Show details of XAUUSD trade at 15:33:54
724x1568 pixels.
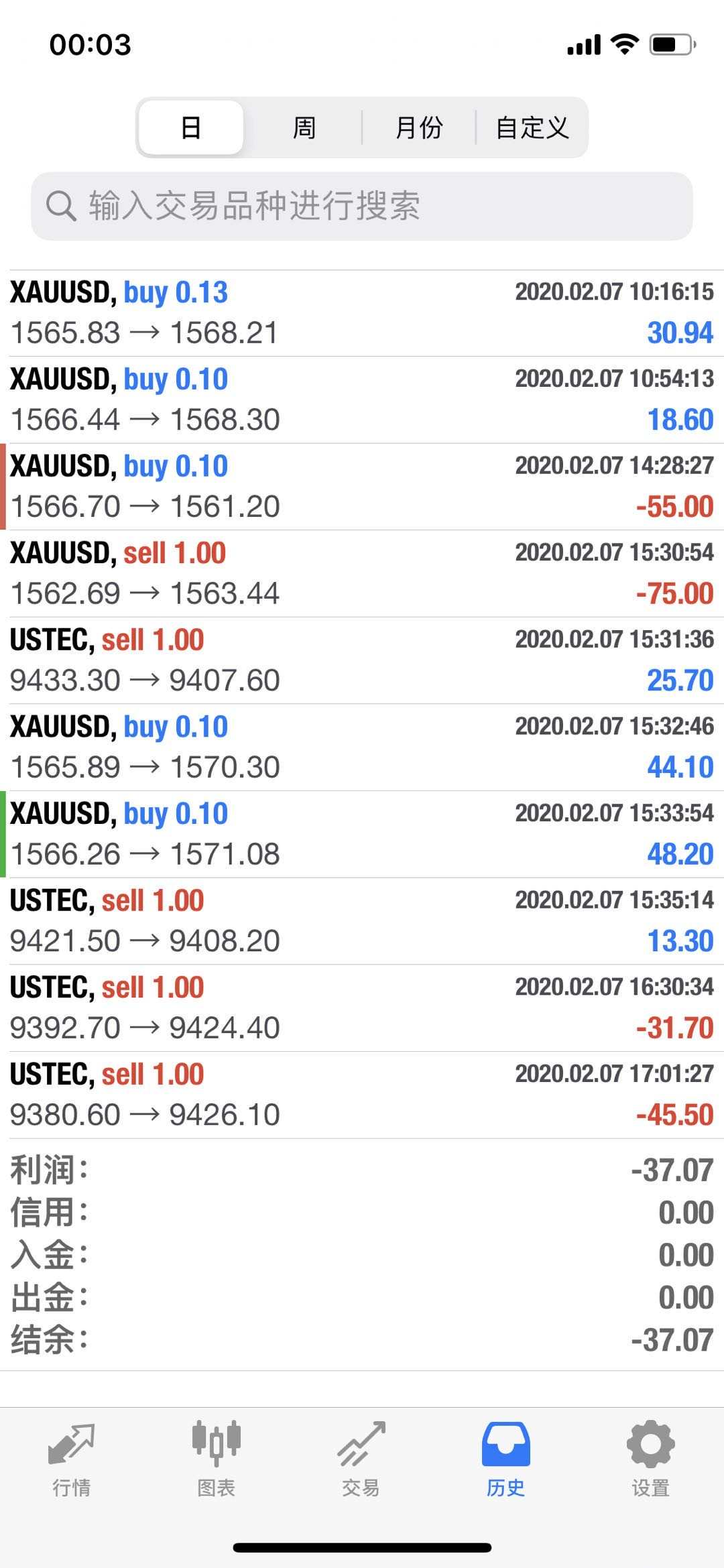point(362,834)
